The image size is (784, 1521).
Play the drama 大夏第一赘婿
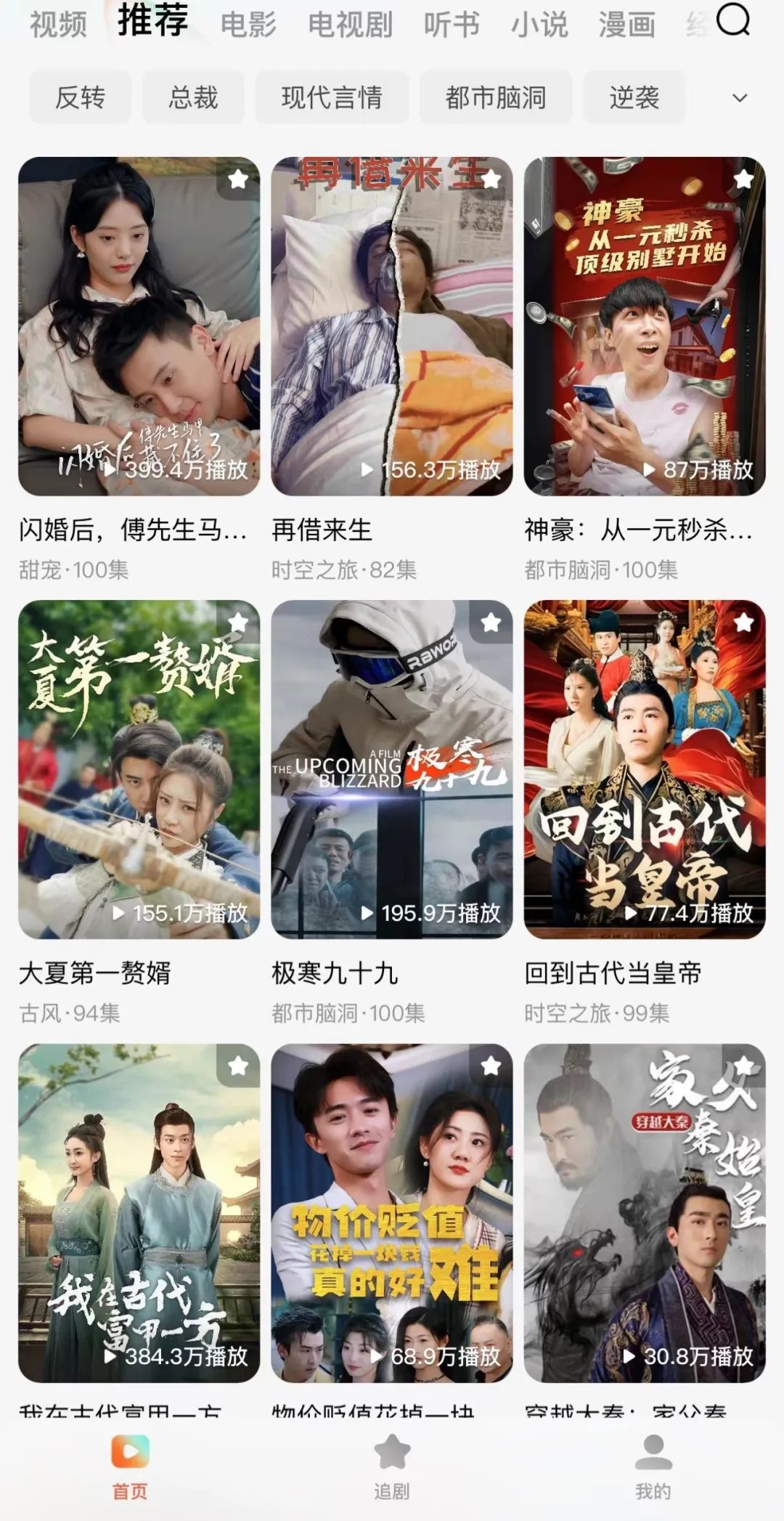pyautogui.click(x=139, y=768)
